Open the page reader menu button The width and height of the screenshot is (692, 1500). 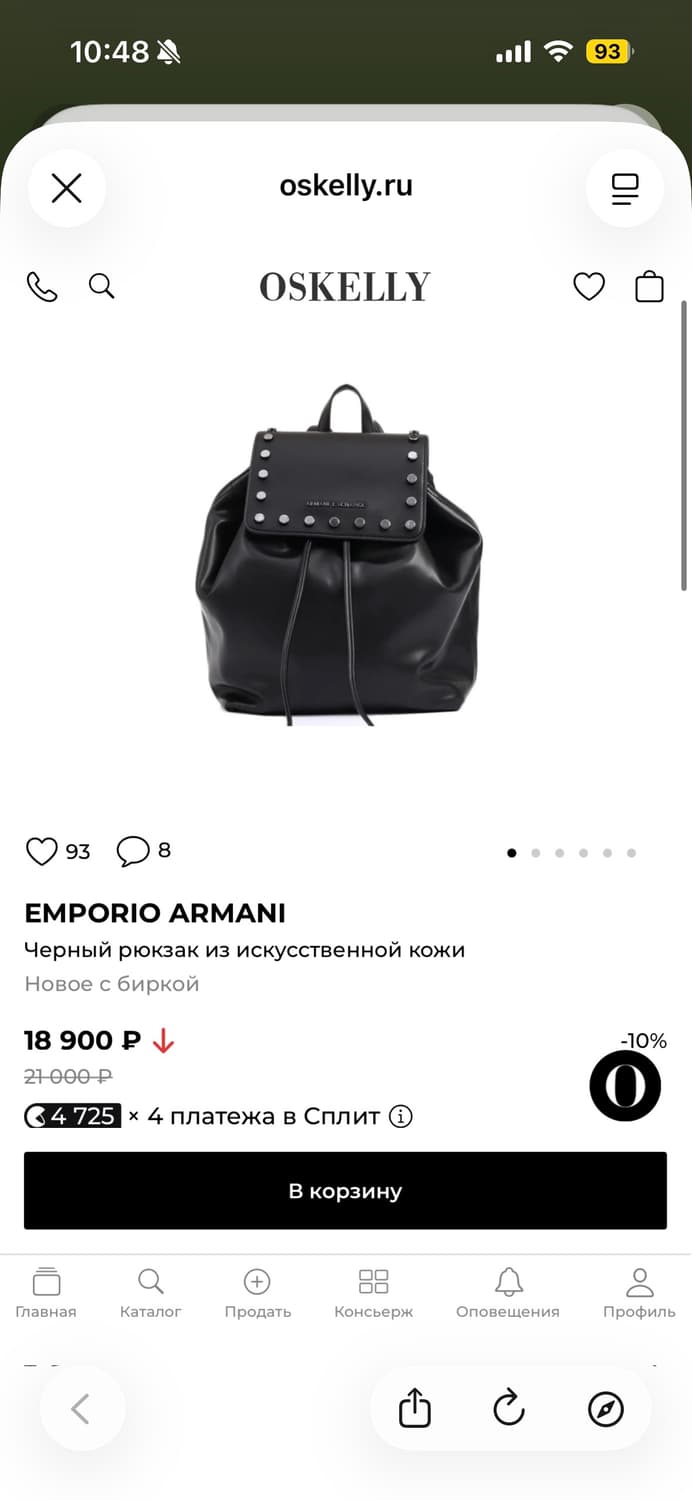(x=625, y=188)
